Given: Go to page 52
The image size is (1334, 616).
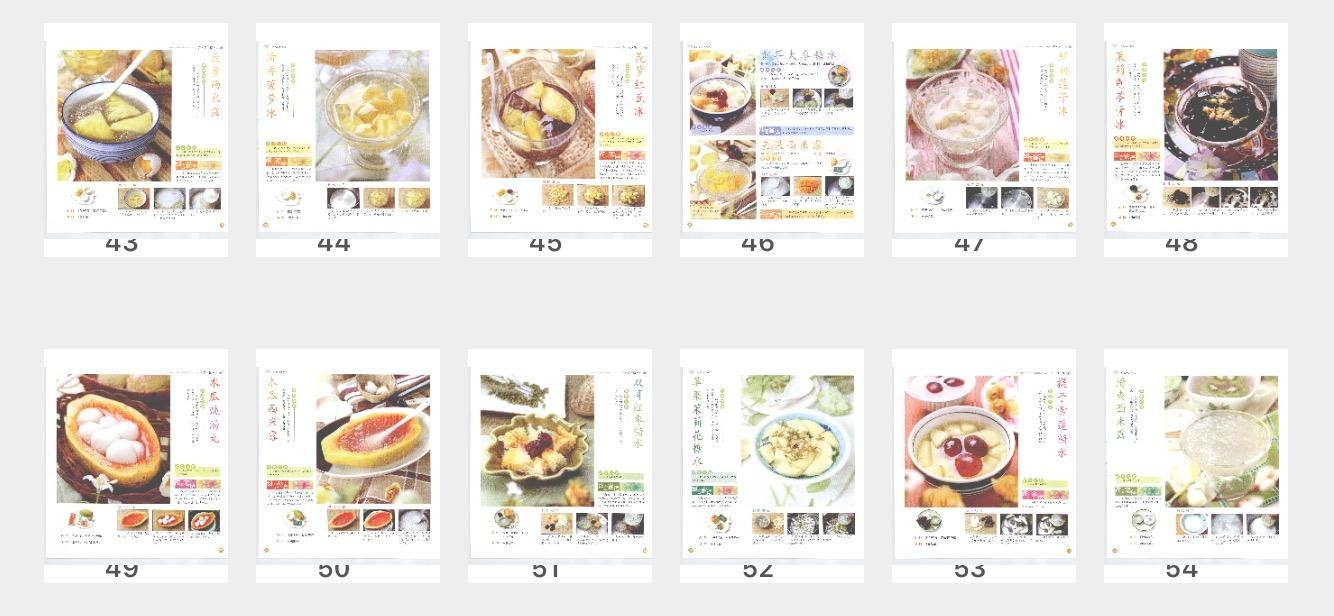Looking at the screenshot, I should [772, 455].
